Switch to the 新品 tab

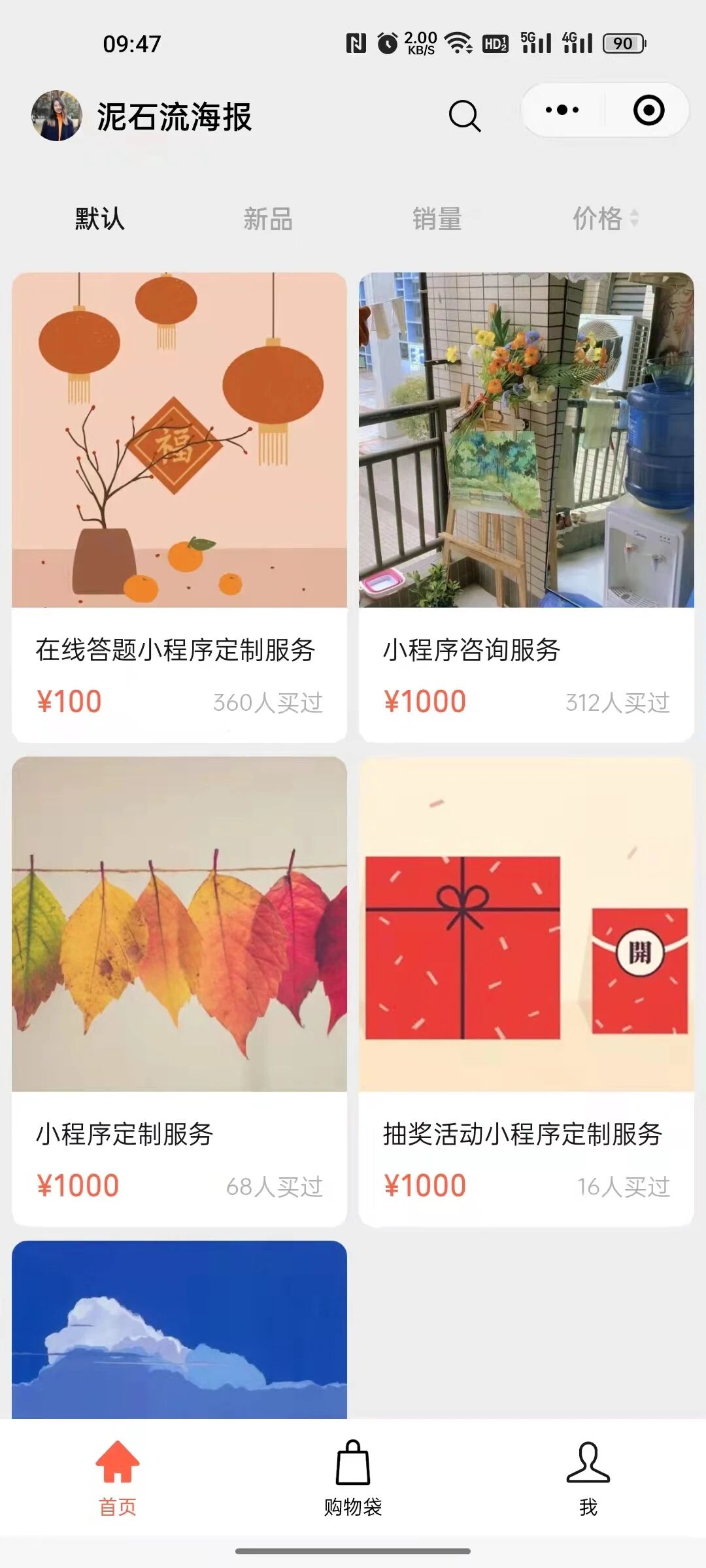268,218
